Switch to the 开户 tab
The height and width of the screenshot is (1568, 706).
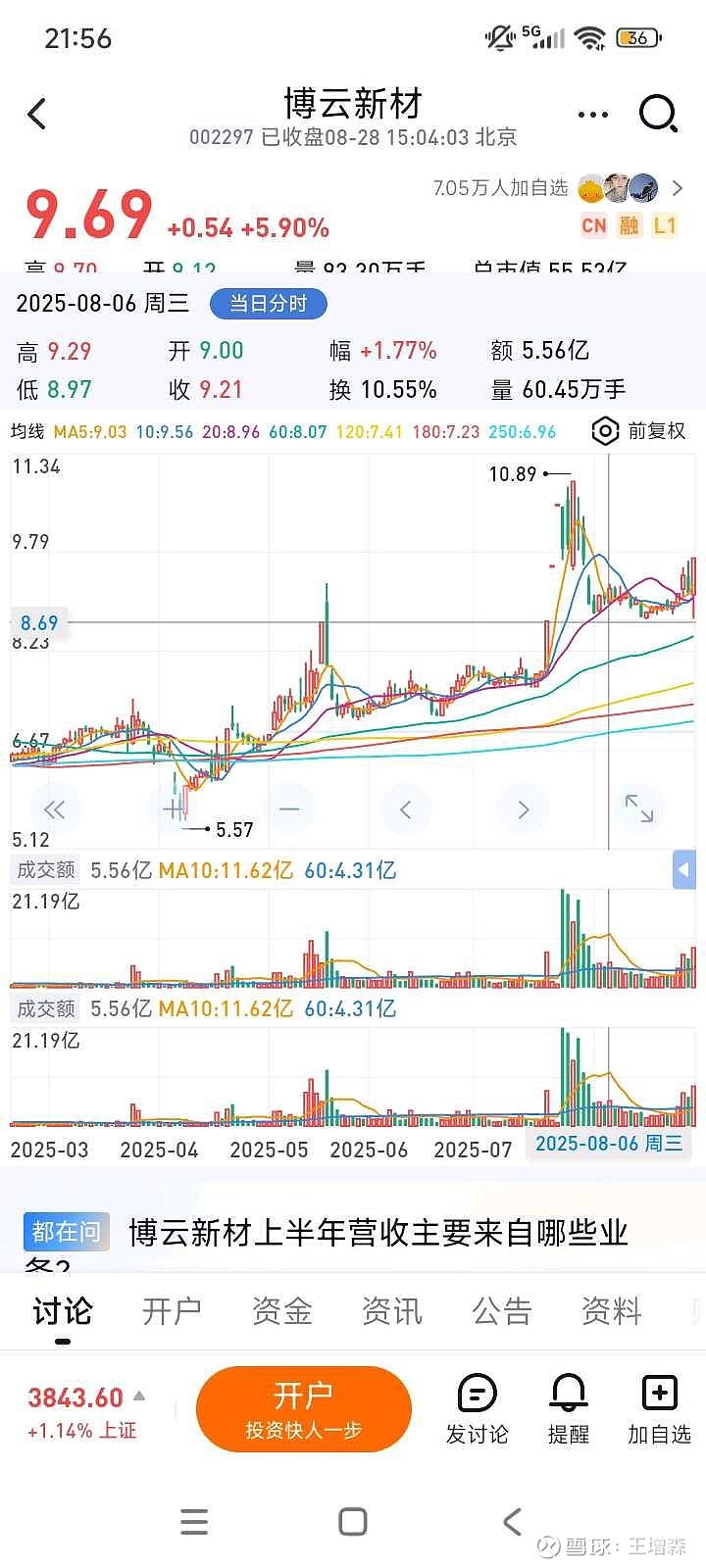(172, 1311)
